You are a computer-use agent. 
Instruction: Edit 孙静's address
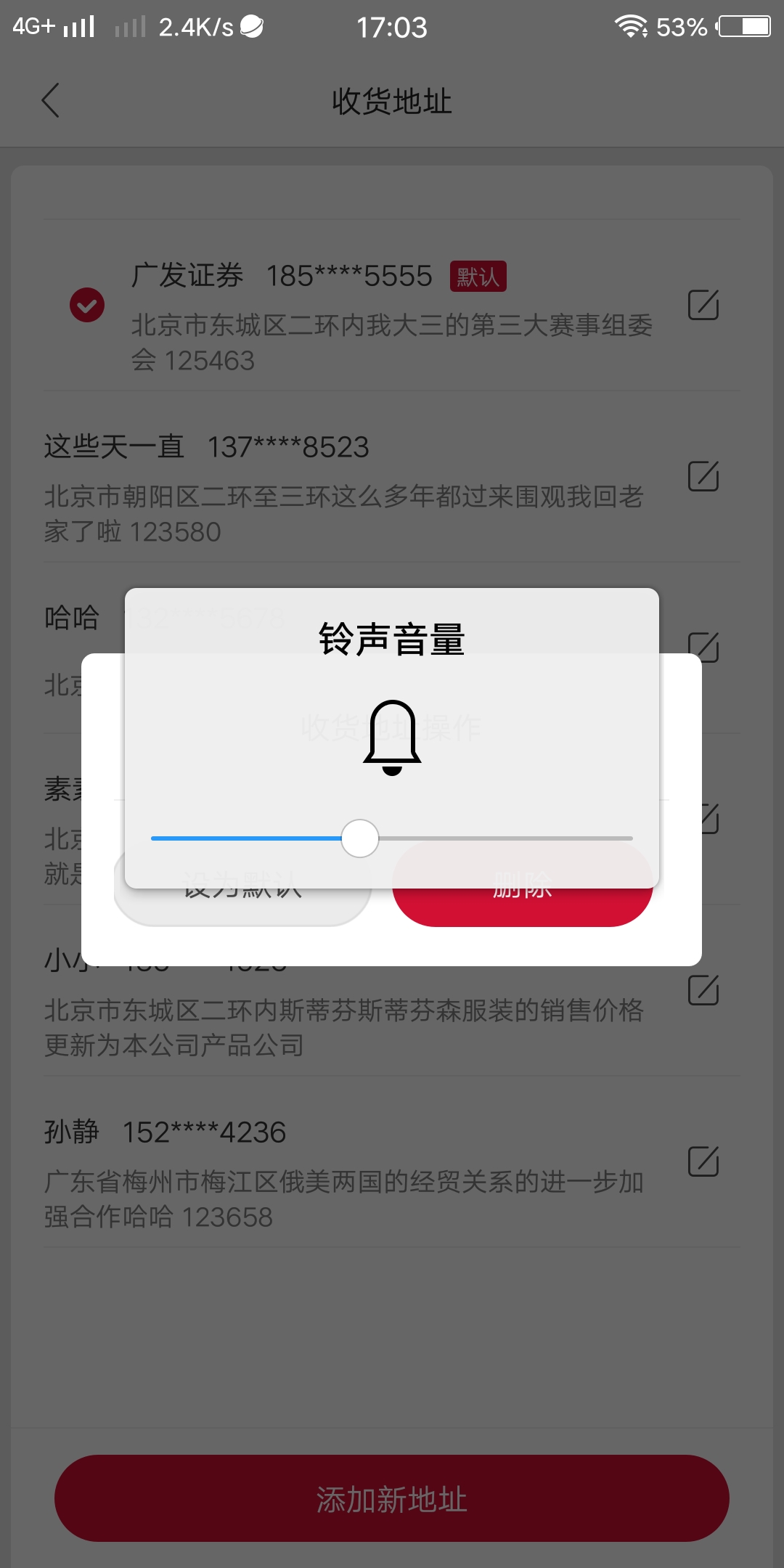click(703, 1161)
